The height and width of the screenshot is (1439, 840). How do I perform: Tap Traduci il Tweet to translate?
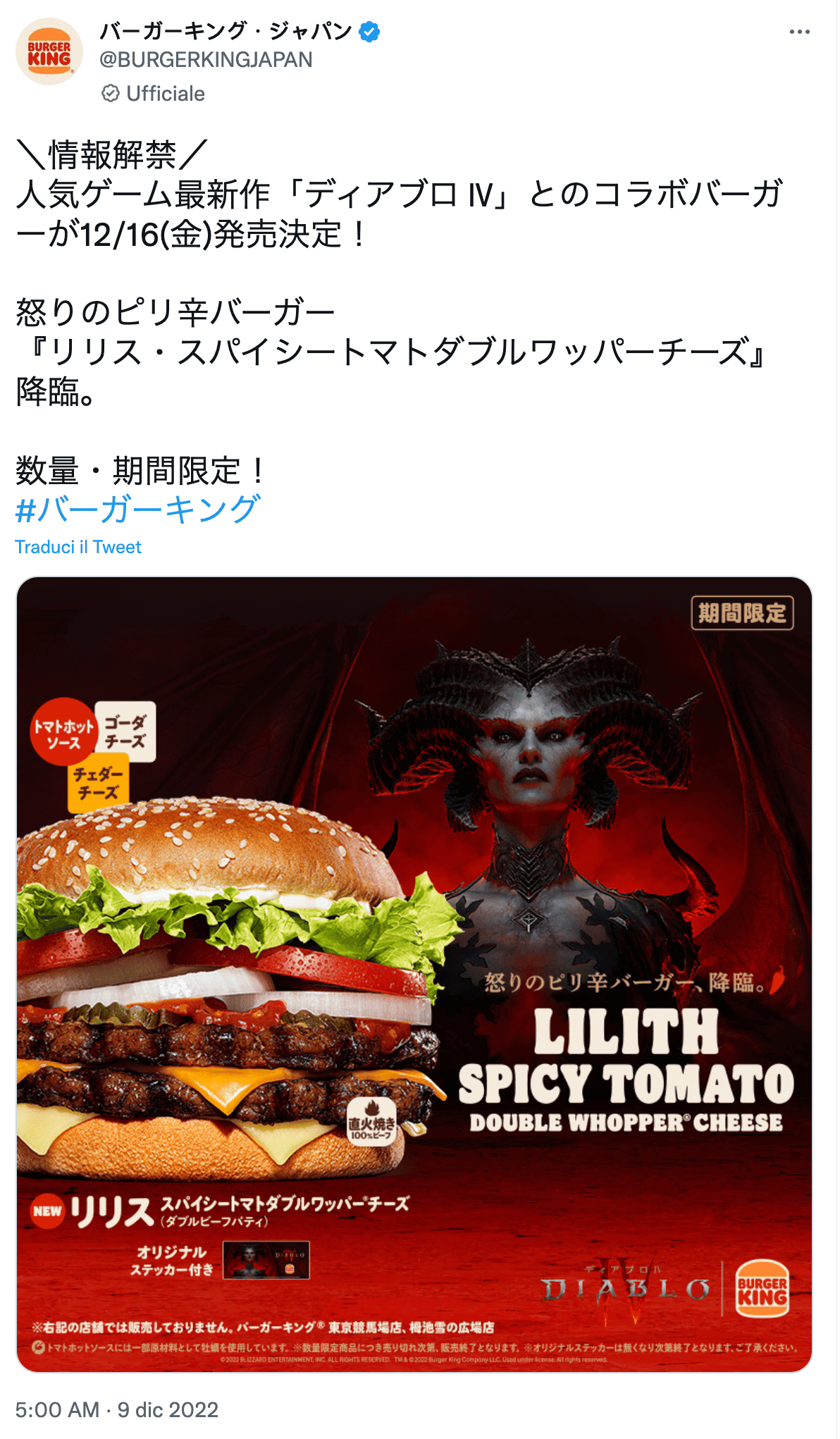click(78, 548)
